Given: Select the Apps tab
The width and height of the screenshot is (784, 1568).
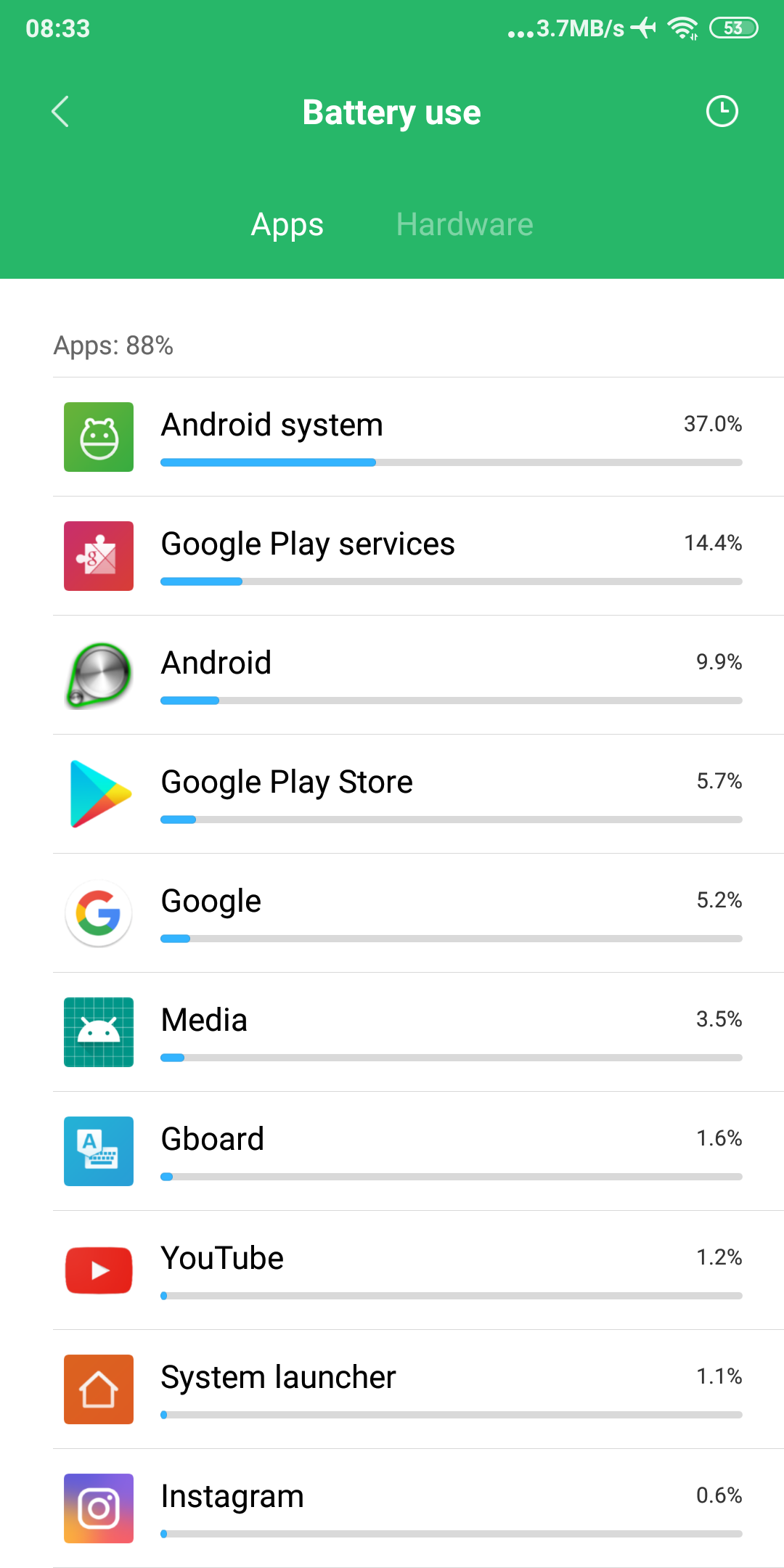Looking at the screenshot, I should 287,224.
